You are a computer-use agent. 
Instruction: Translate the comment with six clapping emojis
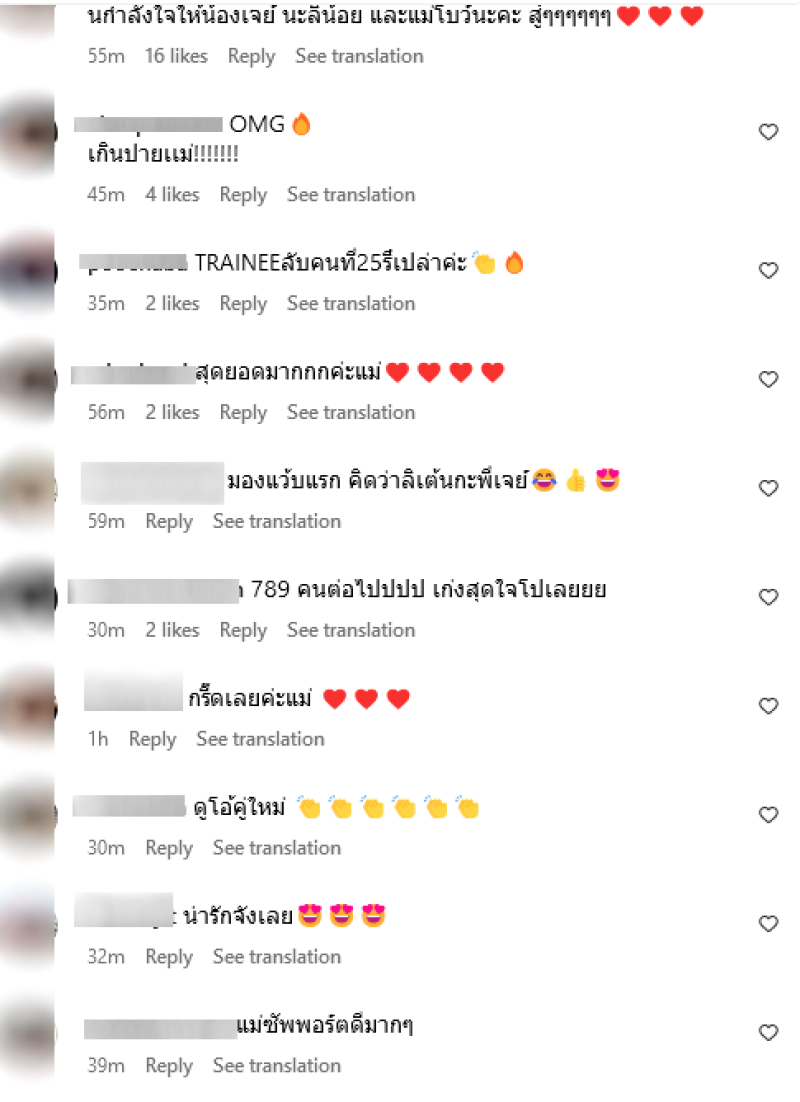277,848
